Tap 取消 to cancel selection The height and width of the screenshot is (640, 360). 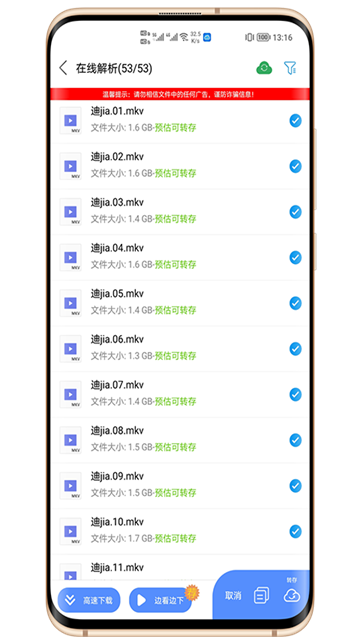(233, 596)
